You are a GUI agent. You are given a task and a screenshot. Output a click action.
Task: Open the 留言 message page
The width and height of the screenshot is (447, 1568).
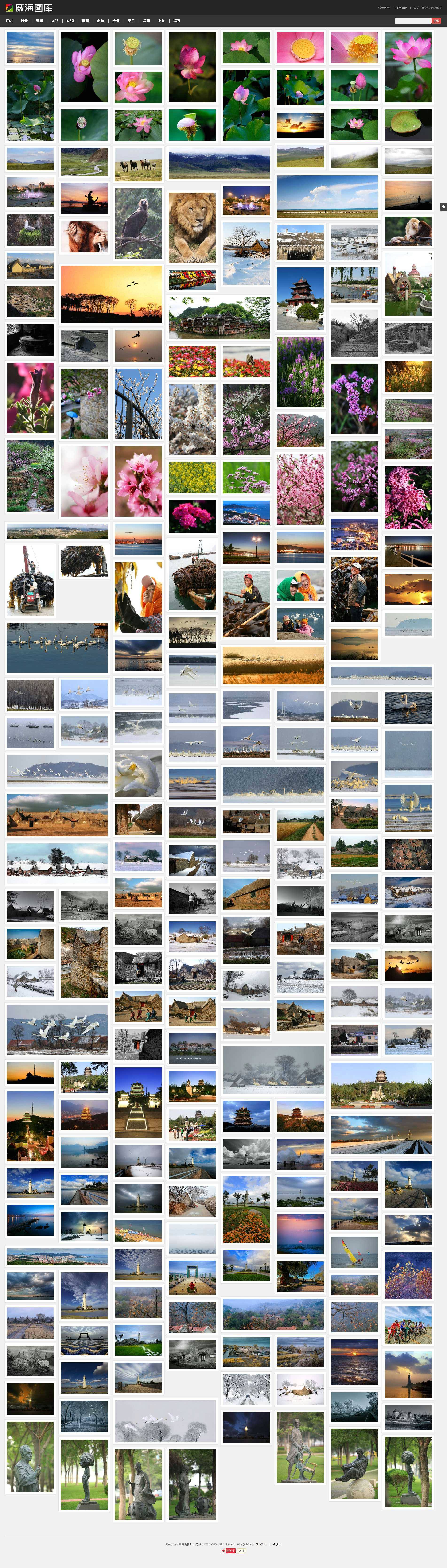click(177, 21)
